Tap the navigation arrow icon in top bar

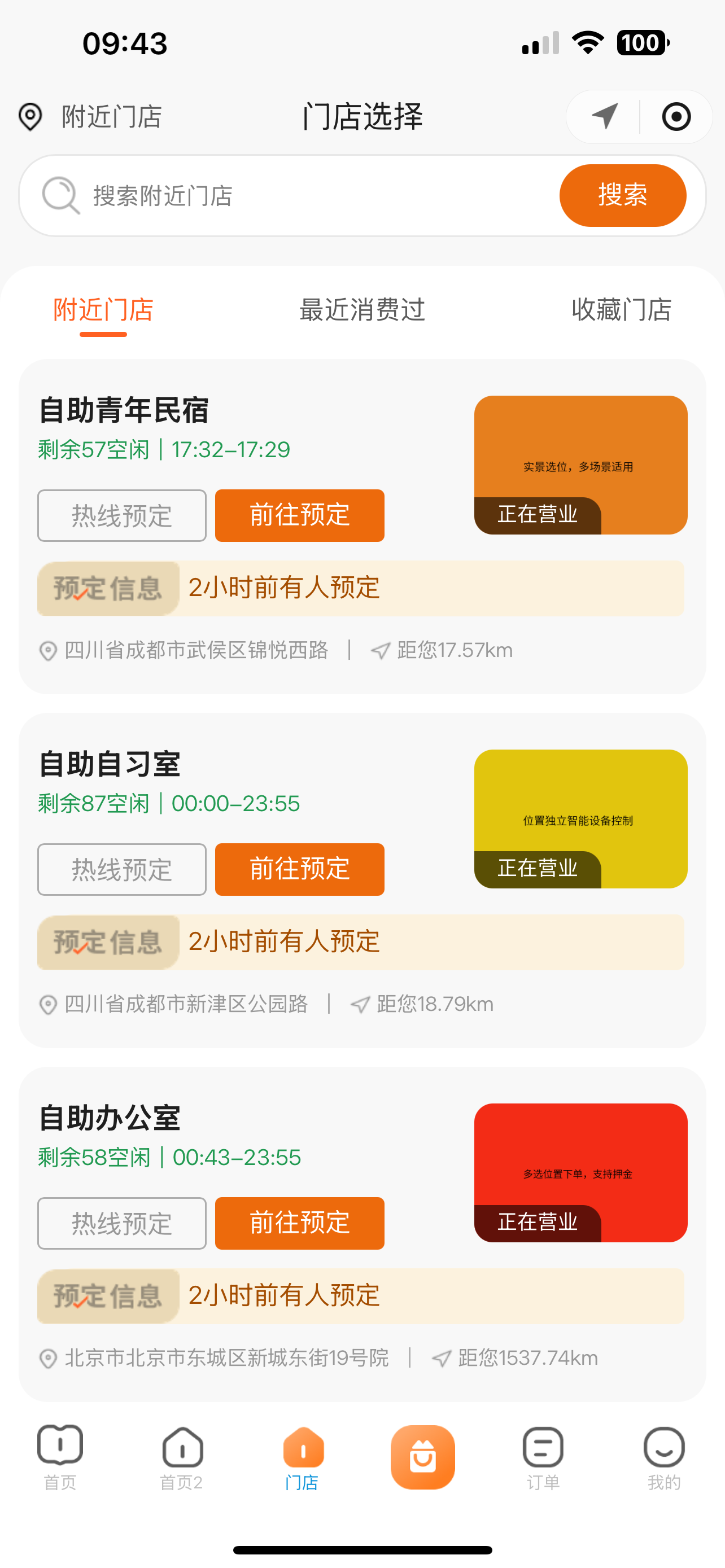click(605, 116)
